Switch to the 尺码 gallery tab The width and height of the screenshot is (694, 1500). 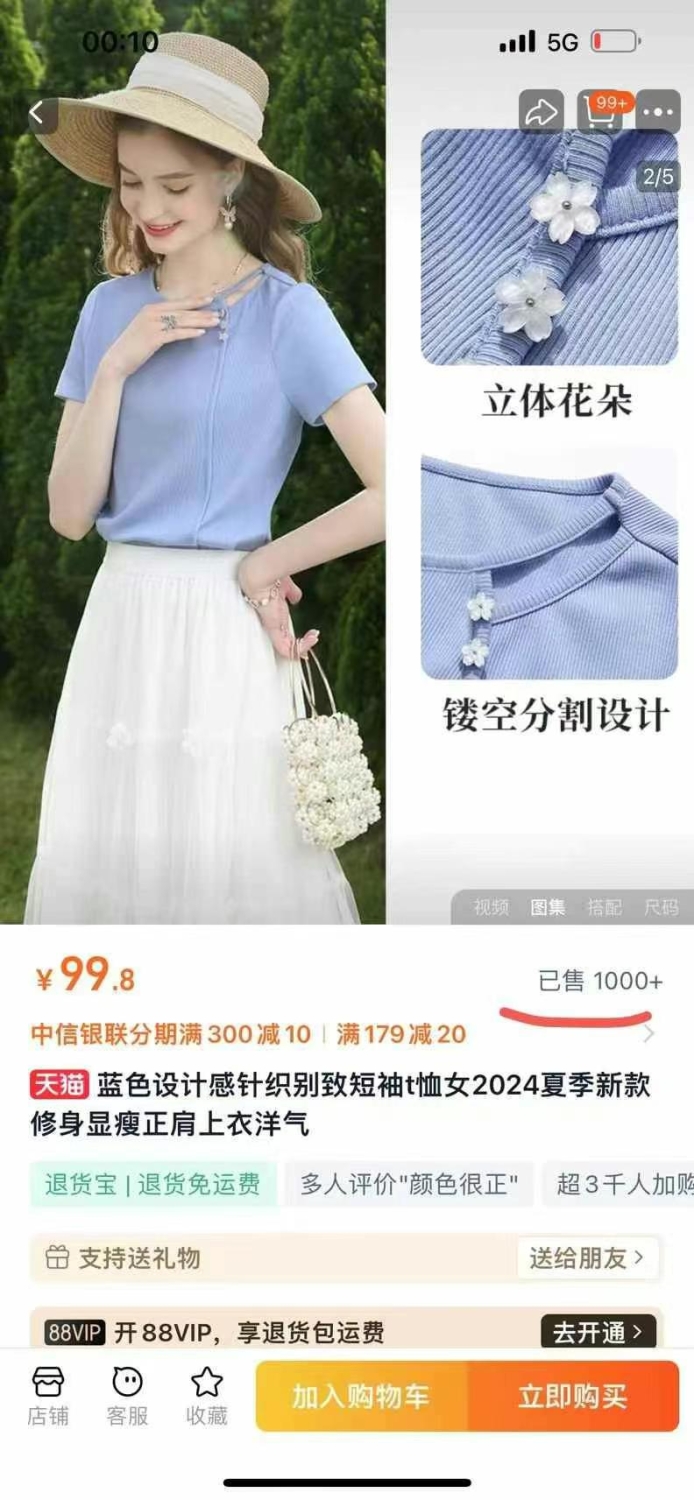[x=661, y=907]
